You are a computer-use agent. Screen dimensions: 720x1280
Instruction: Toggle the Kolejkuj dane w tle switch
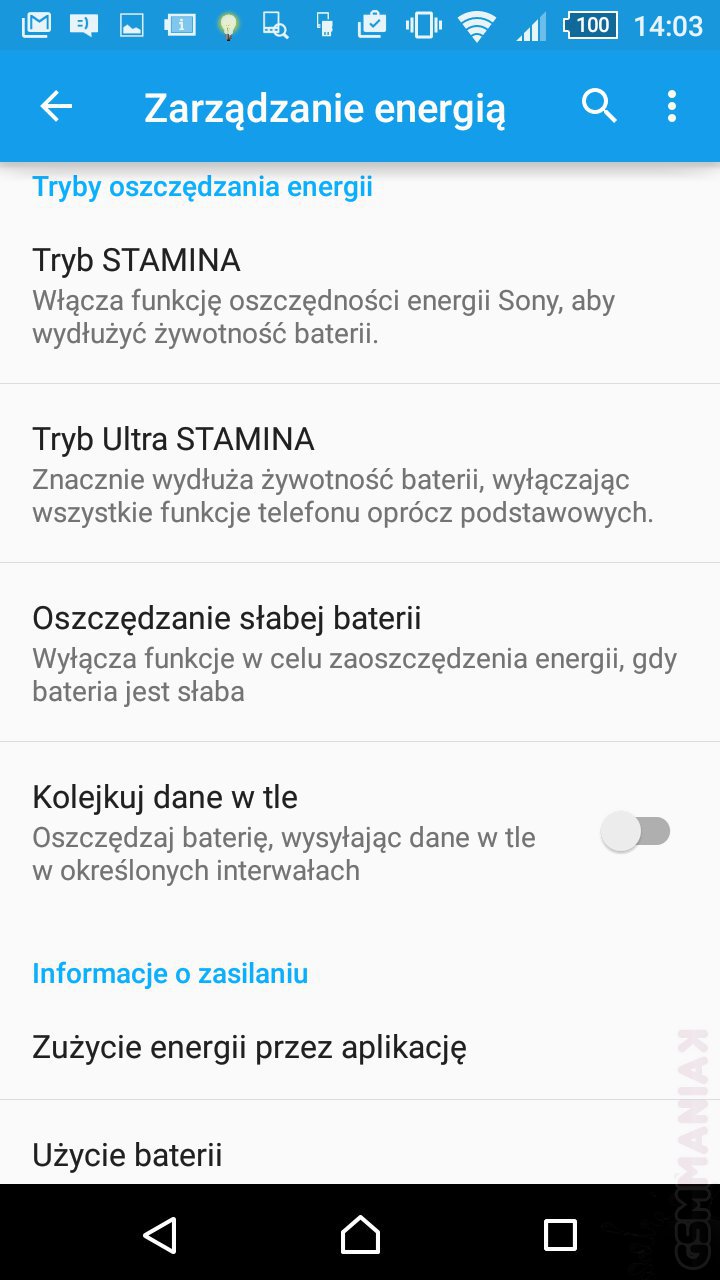636,832
